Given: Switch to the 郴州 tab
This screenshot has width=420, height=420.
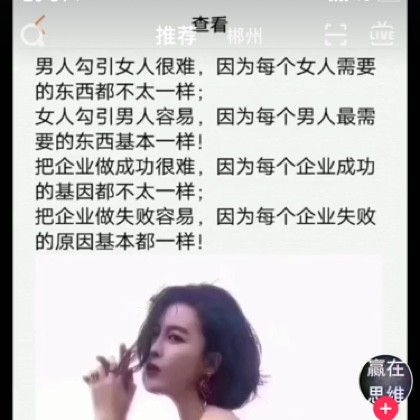Looking at the screenshot, I should click(244, 35).
